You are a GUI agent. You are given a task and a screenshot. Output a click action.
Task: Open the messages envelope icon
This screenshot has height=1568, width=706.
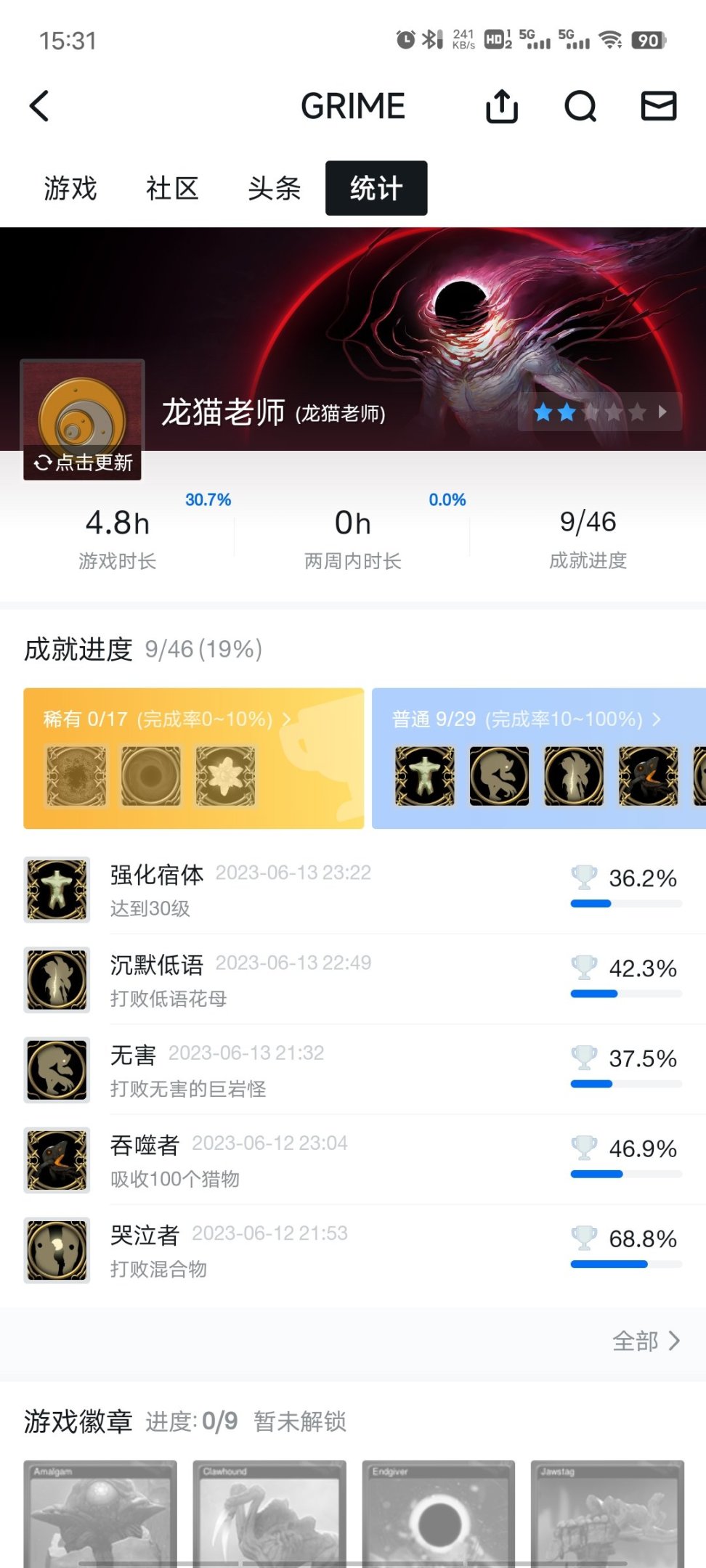(x=658, y=106)
